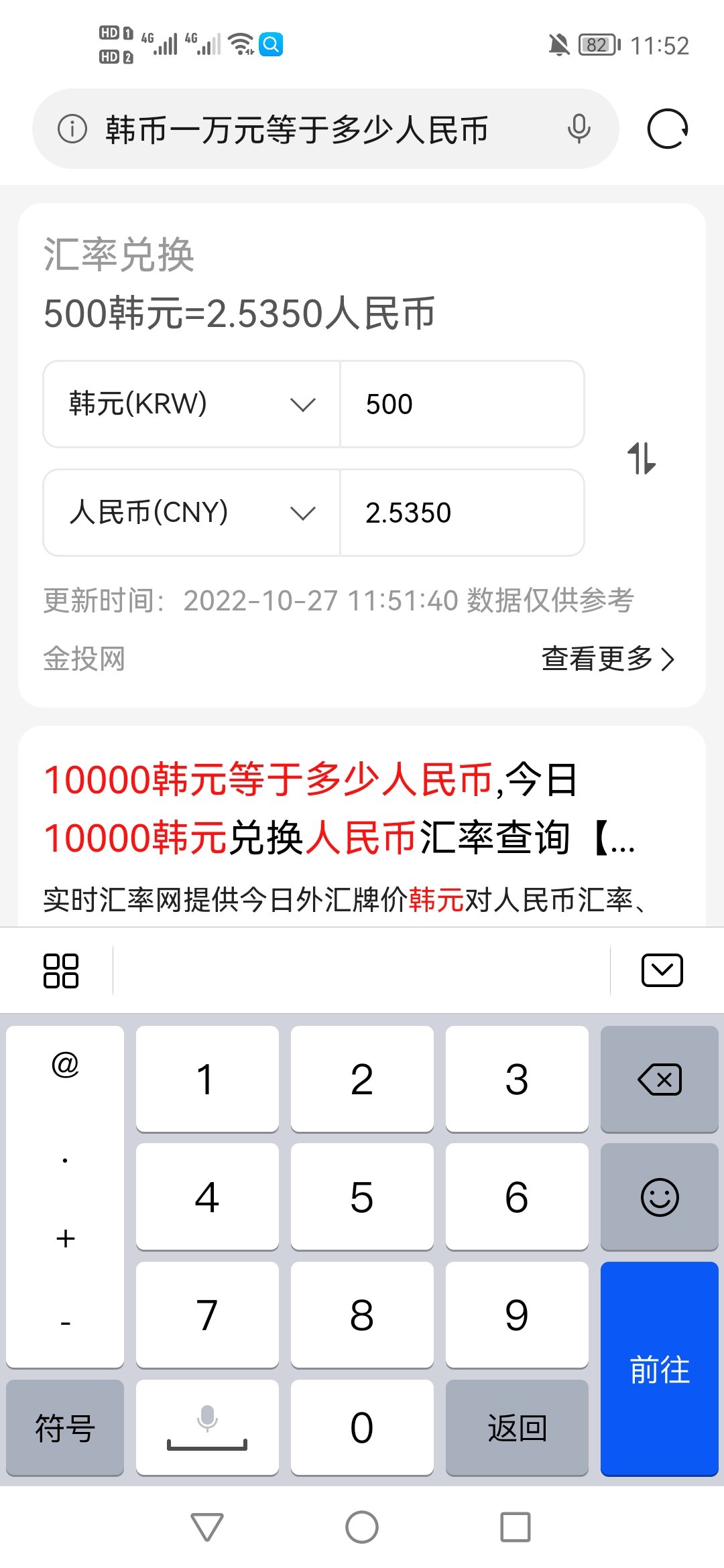Tap the microphone icon in search bar
Screen dimensions: 724x1568
579,129
